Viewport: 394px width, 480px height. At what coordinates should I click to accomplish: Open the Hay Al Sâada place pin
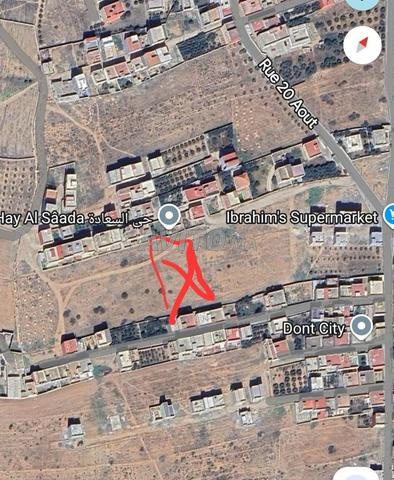169,217
